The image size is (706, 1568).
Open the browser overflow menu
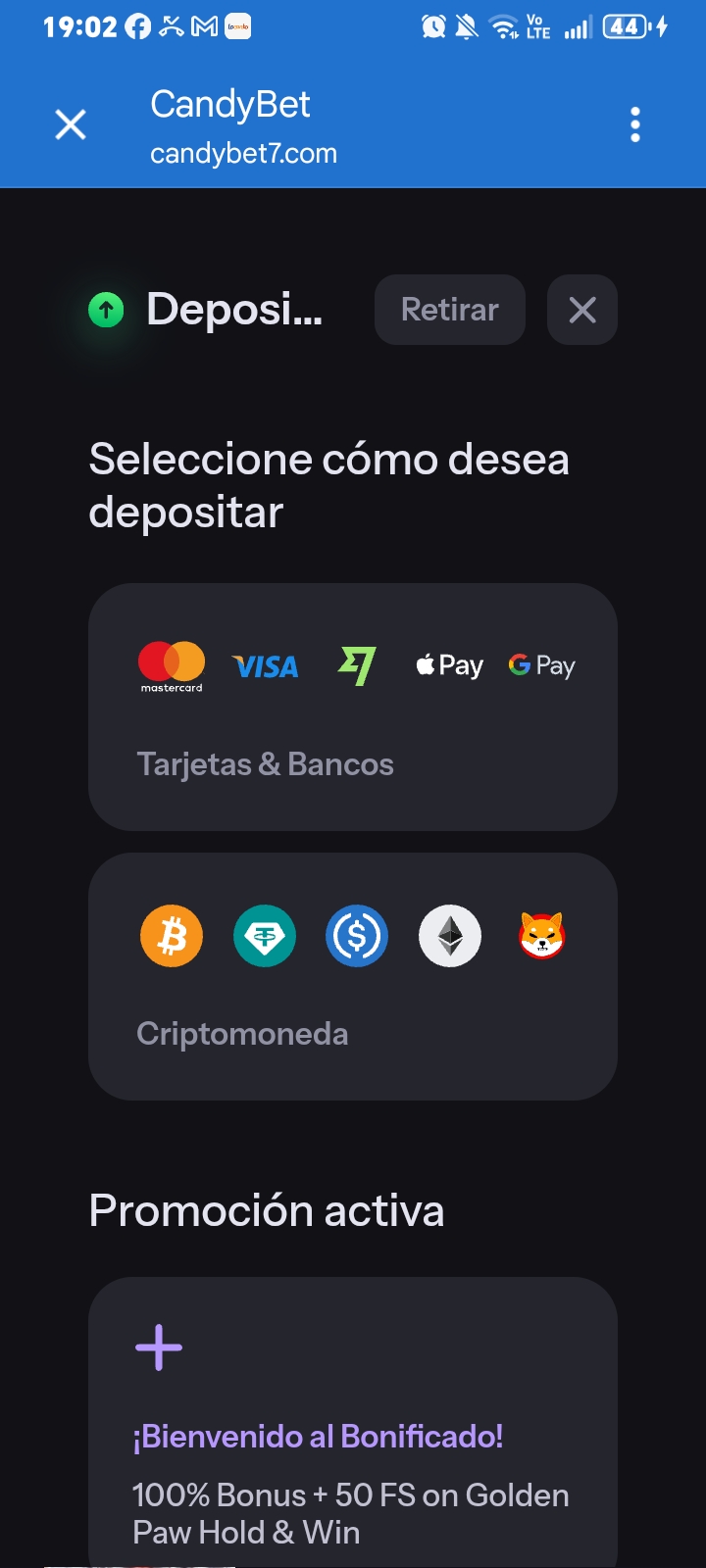tap(635, 124)
